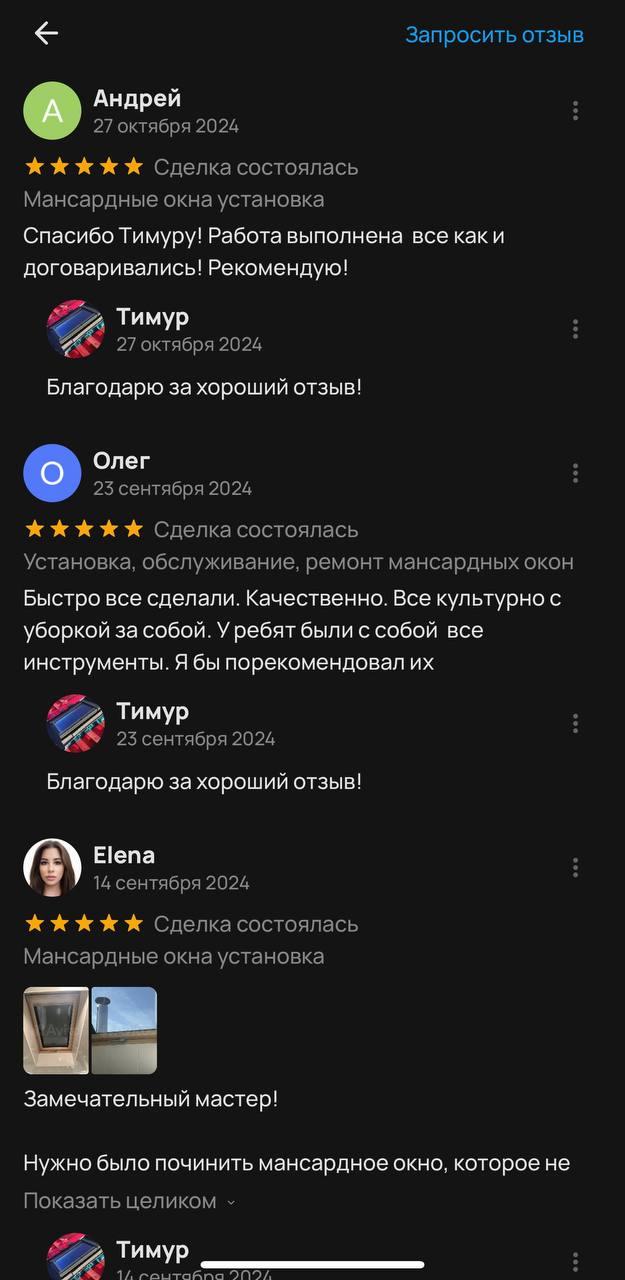Open the options menu on Олег's review
The width and height of the screenshot is (625, 1280).
575,473
